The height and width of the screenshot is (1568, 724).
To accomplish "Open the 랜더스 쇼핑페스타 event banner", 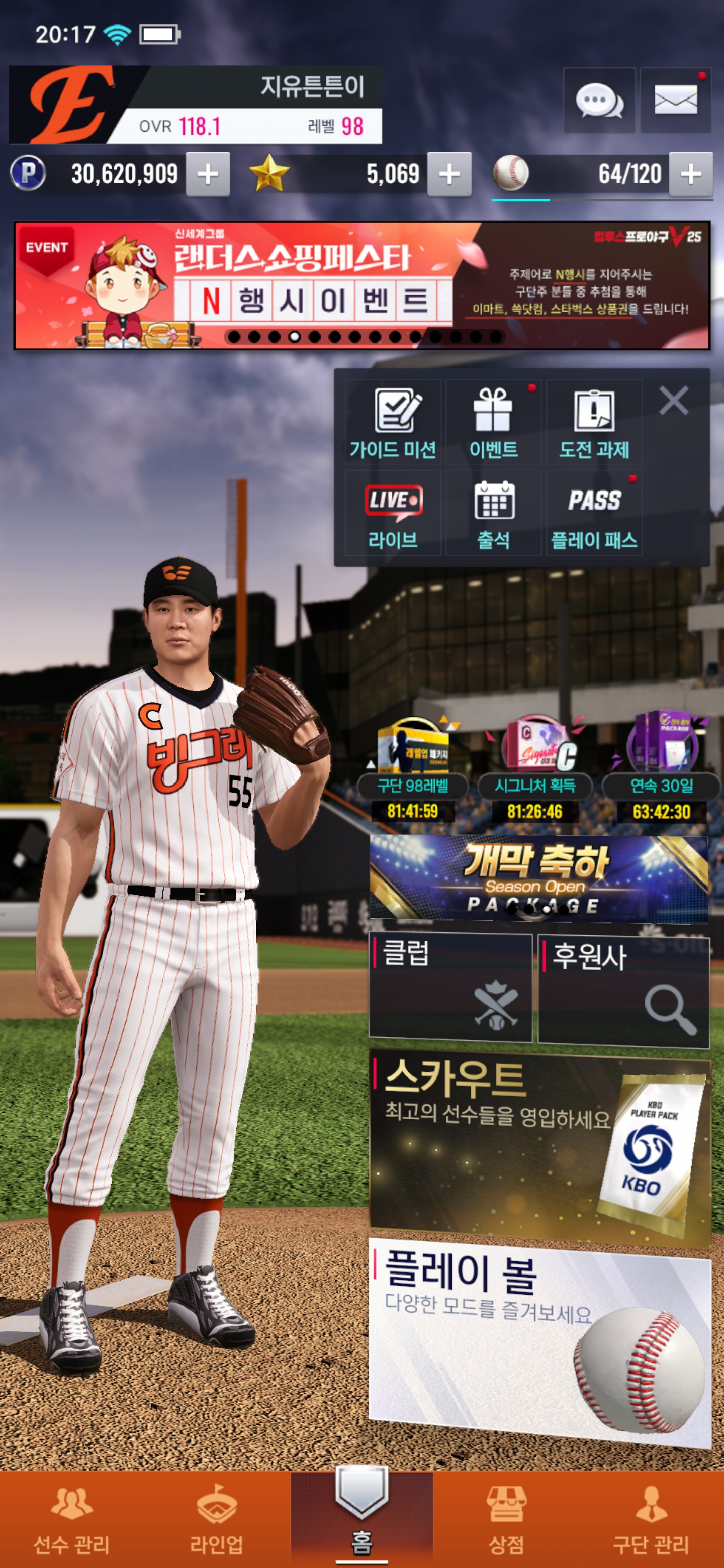I will (x=363, y=285).
